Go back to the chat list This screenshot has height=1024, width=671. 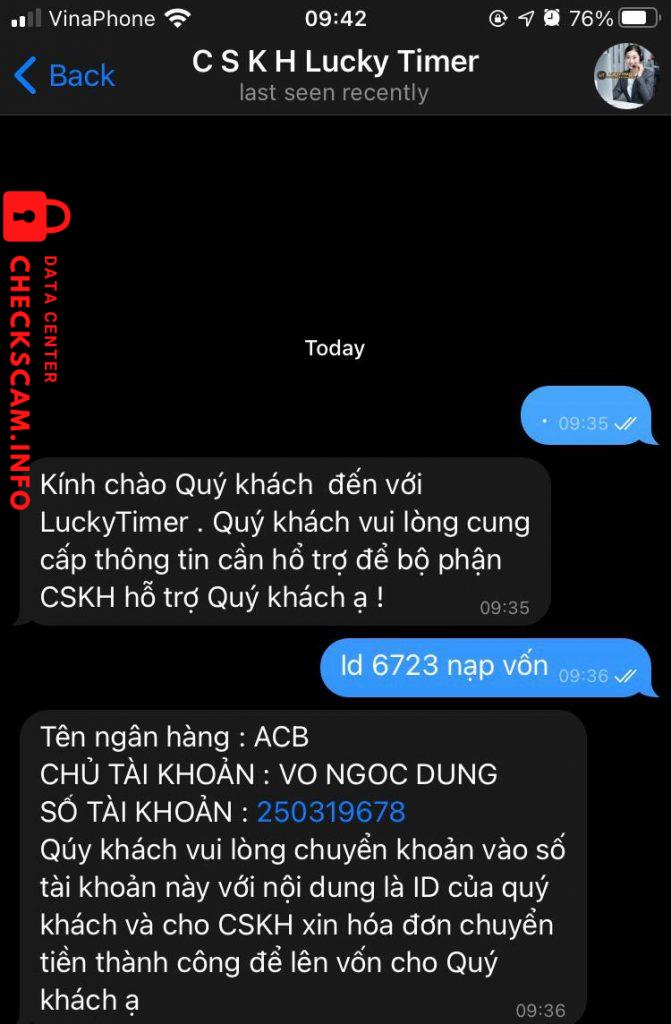coord(64,76)
